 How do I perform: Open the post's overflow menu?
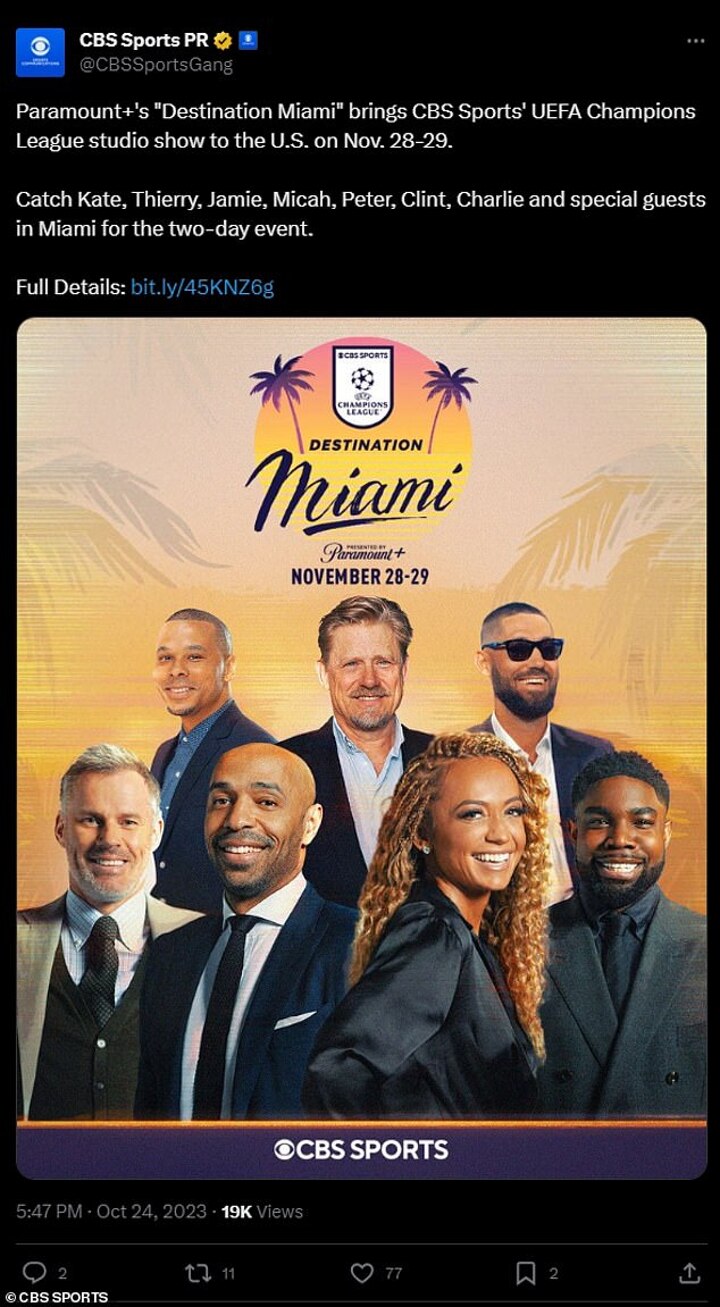[x=695, y=41]
